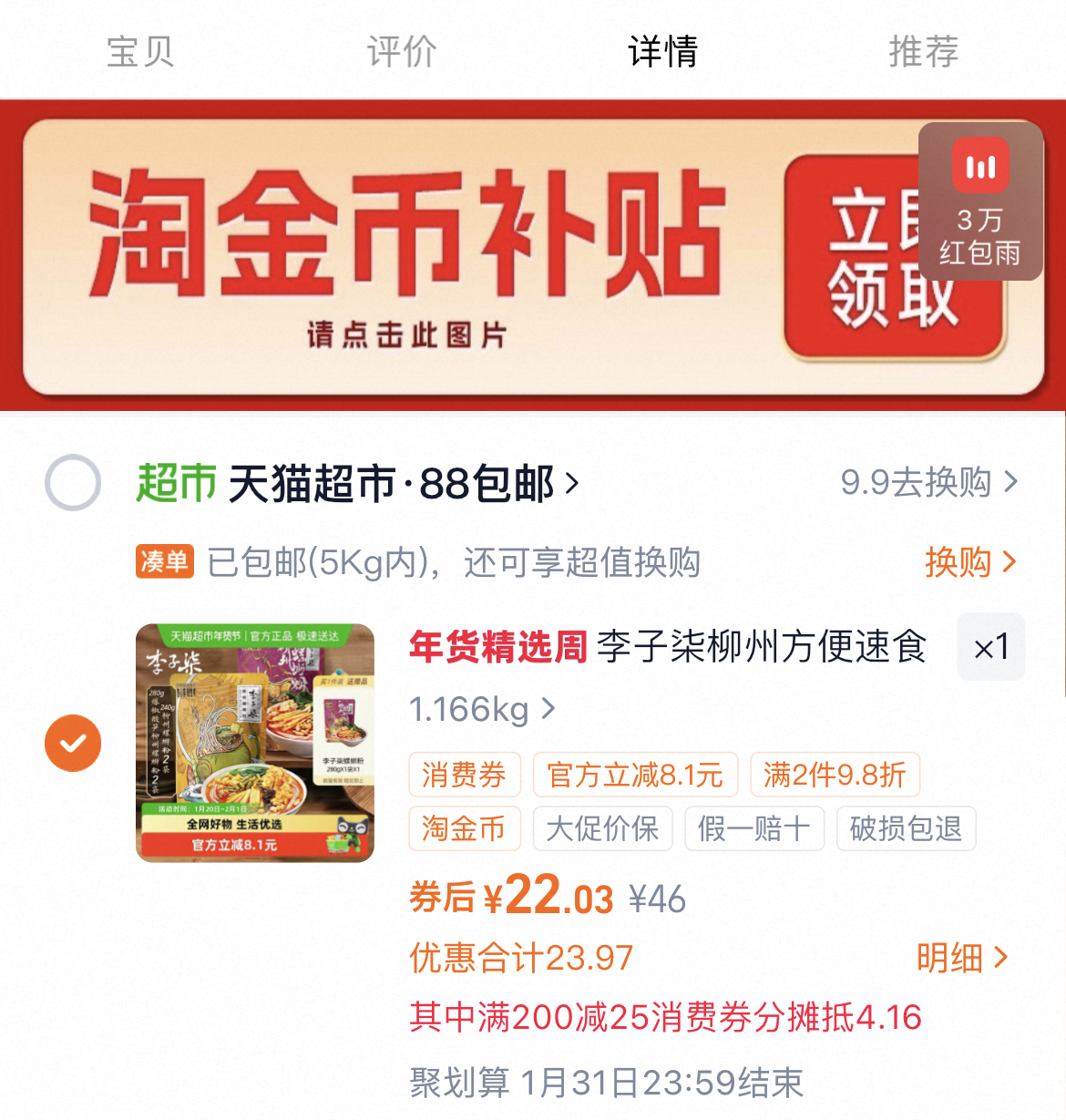The width and height of the screenshot is (1066, 1120).
Task: Select all items in the 天猫超市 store
Action: tap(73, 482)
